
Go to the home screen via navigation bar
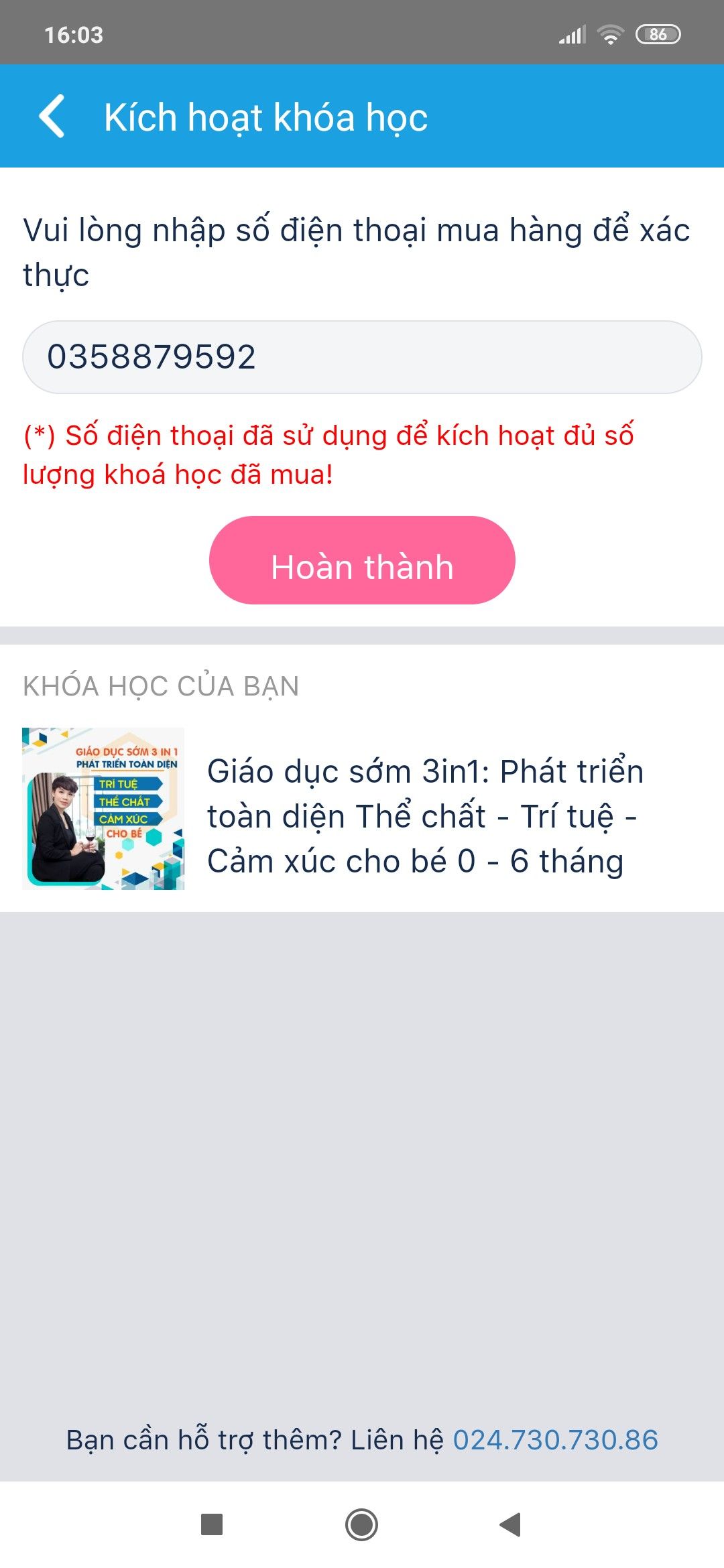point(362,1524)
